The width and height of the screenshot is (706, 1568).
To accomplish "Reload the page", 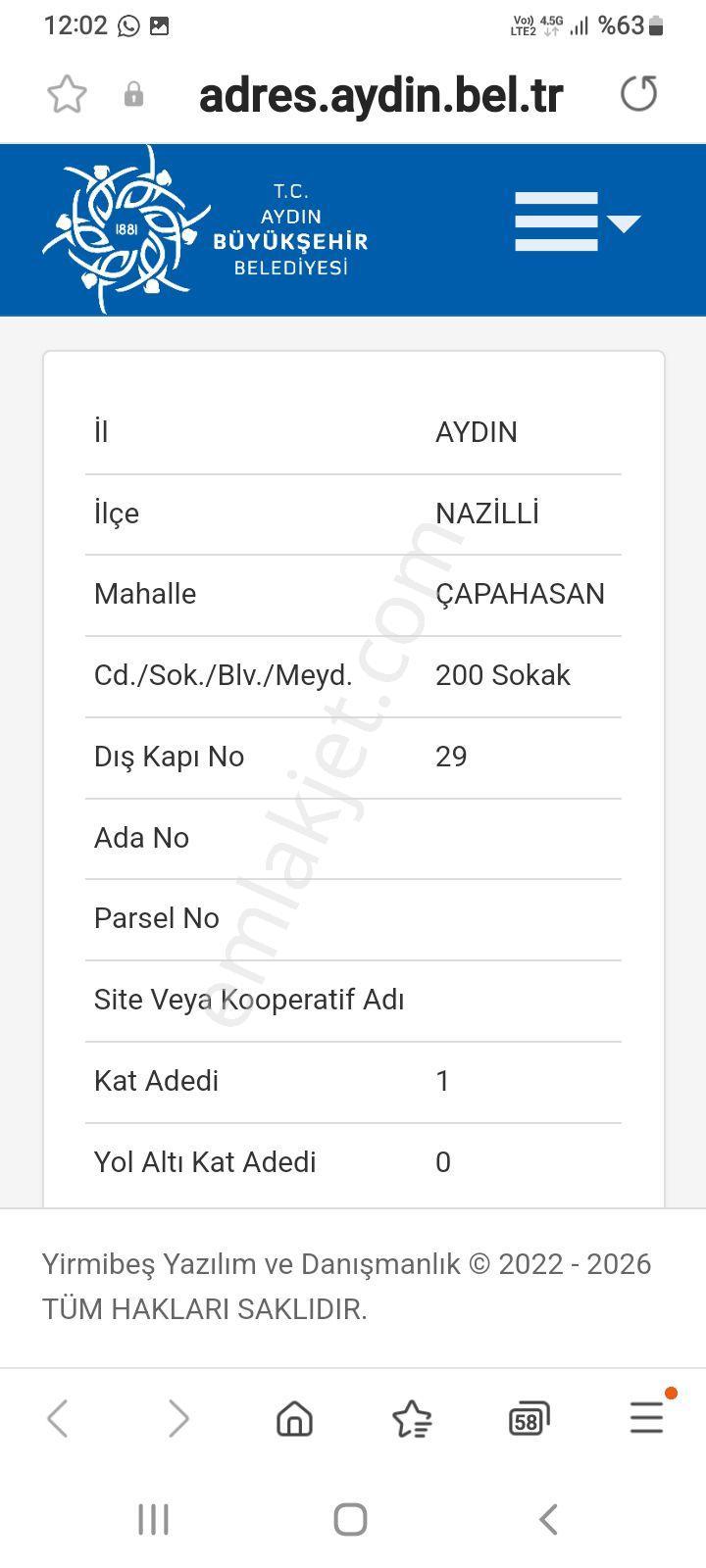I will (x=639, y=94).
